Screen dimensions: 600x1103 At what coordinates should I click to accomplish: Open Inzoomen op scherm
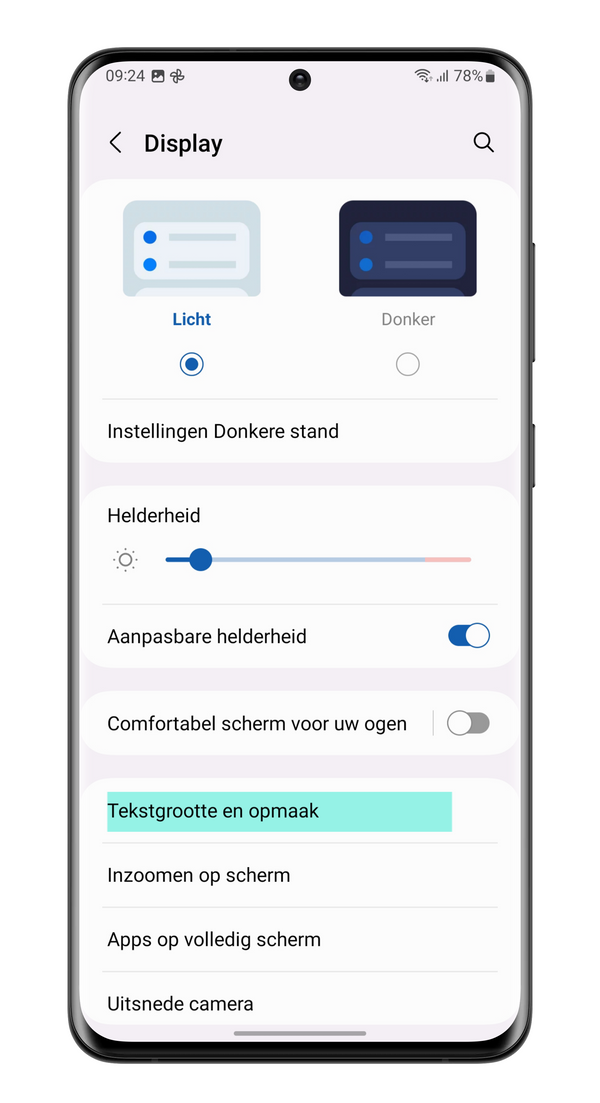[x=300, y=876]
